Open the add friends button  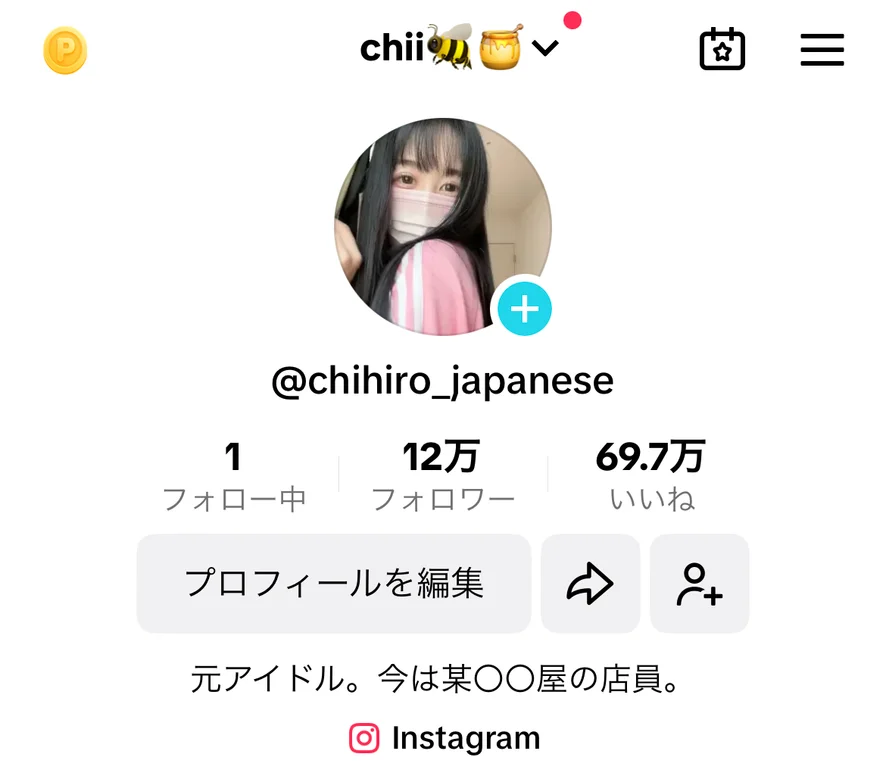[699, 584]
